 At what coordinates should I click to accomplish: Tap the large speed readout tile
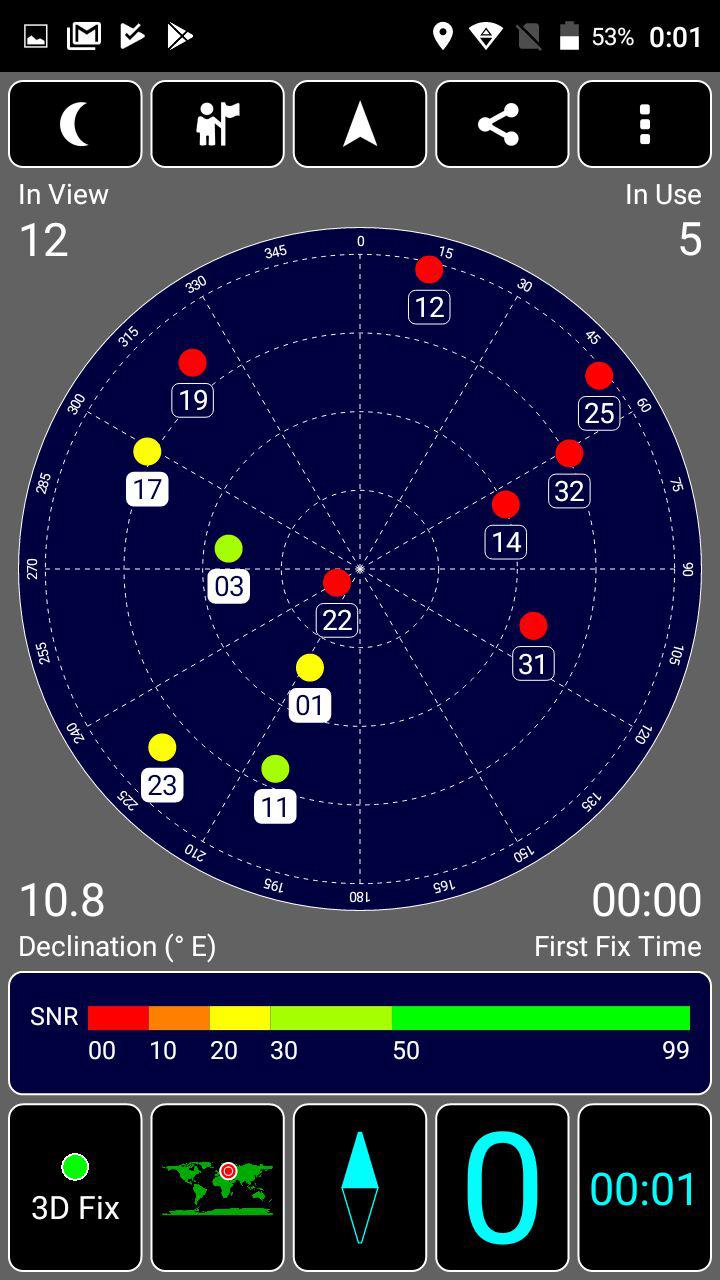(502, 1187)
